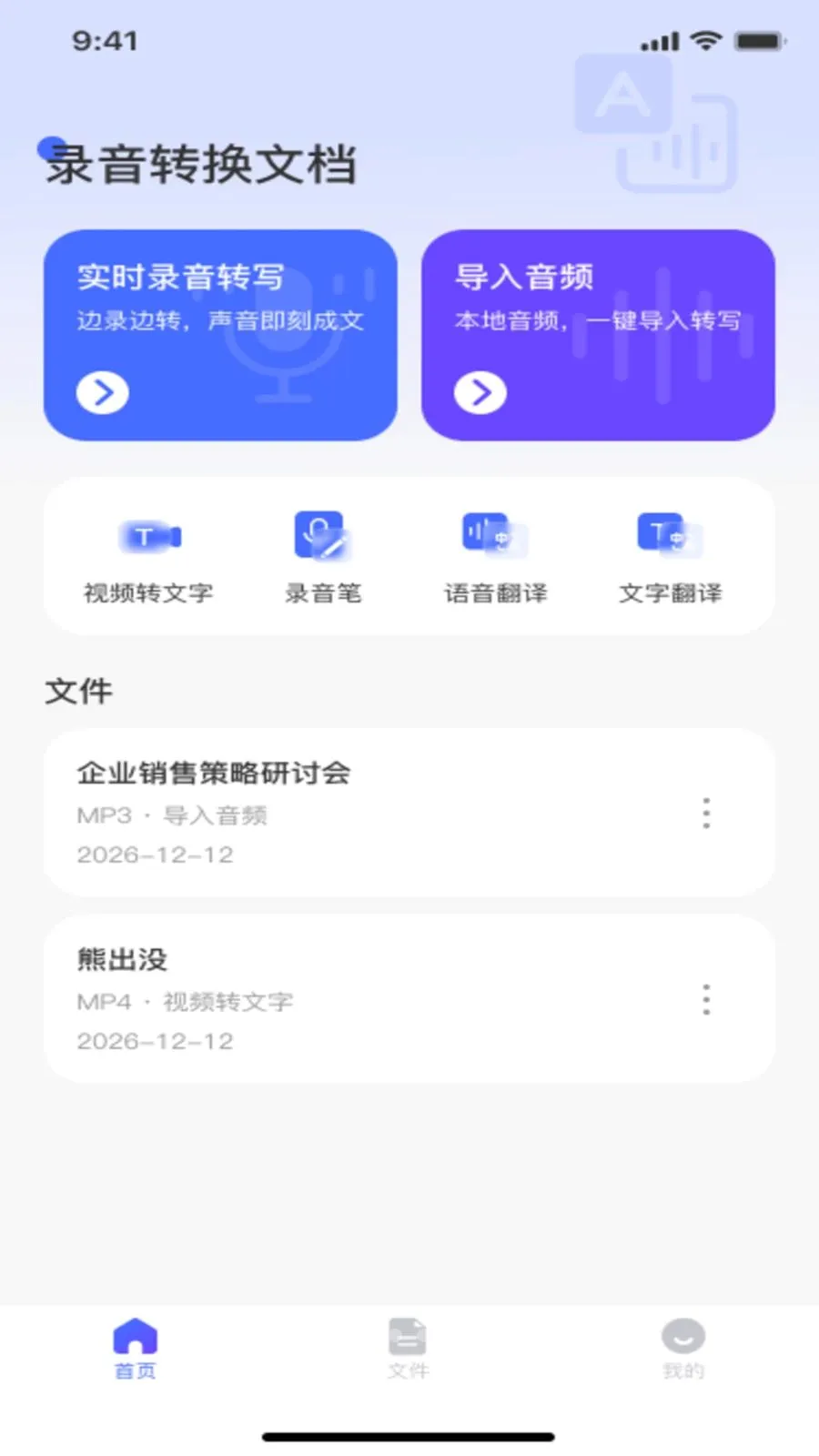819x1456 pixels.
Task: Open the 录音笔 tool
Action: (323, 558)
